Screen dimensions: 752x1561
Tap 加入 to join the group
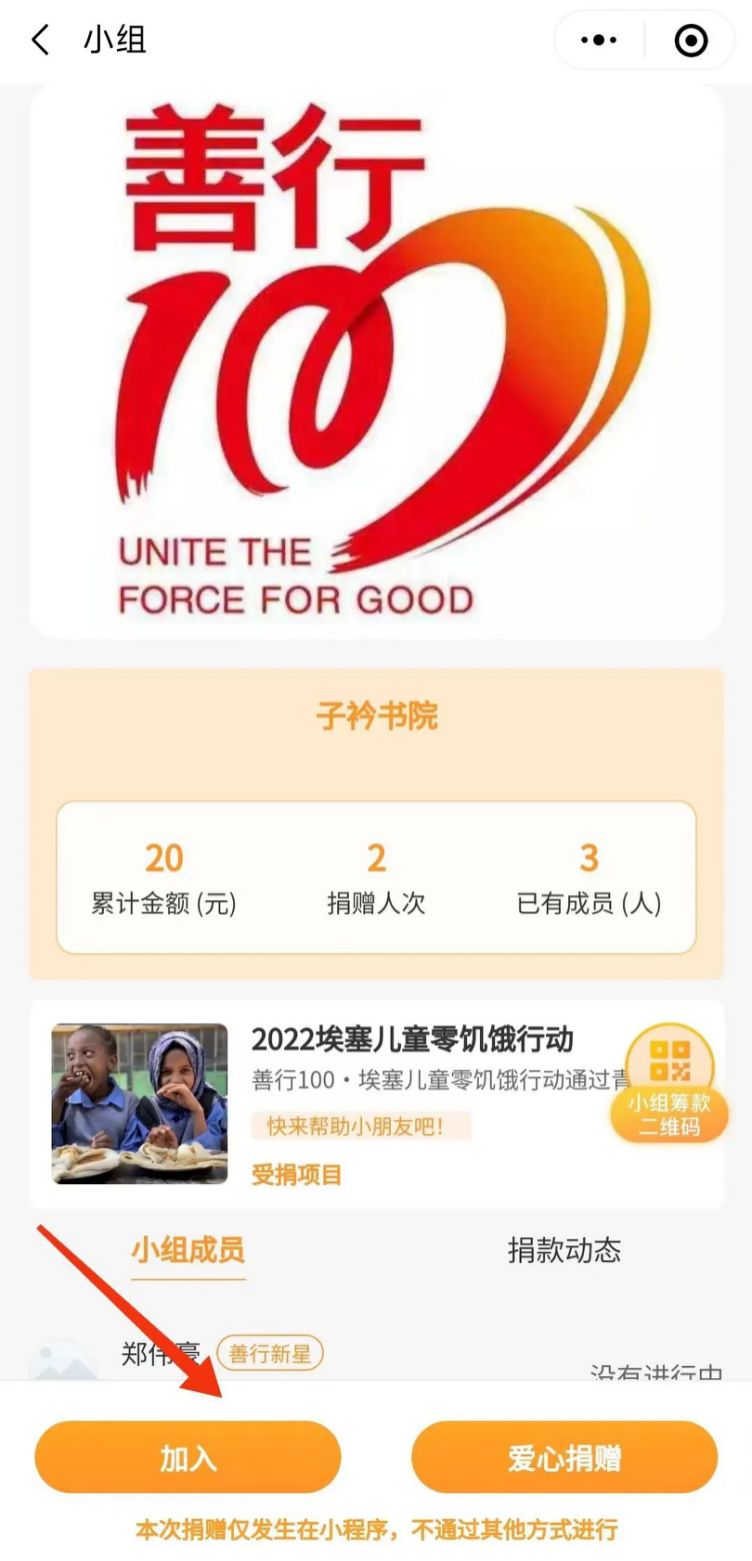tap(188, 1457)
